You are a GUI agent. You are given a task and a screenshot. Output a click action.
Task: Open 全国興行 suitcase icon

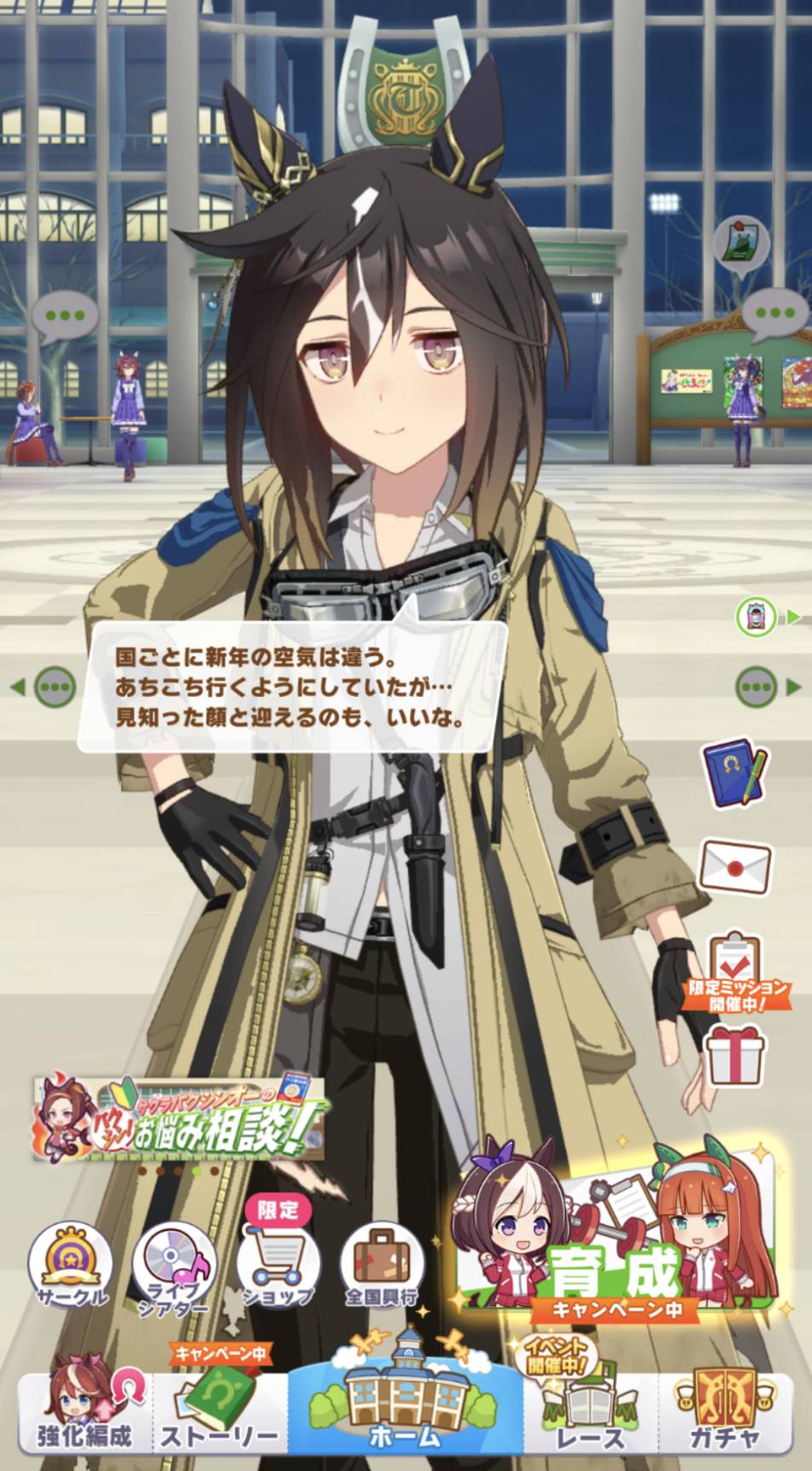click(381, 1266)
